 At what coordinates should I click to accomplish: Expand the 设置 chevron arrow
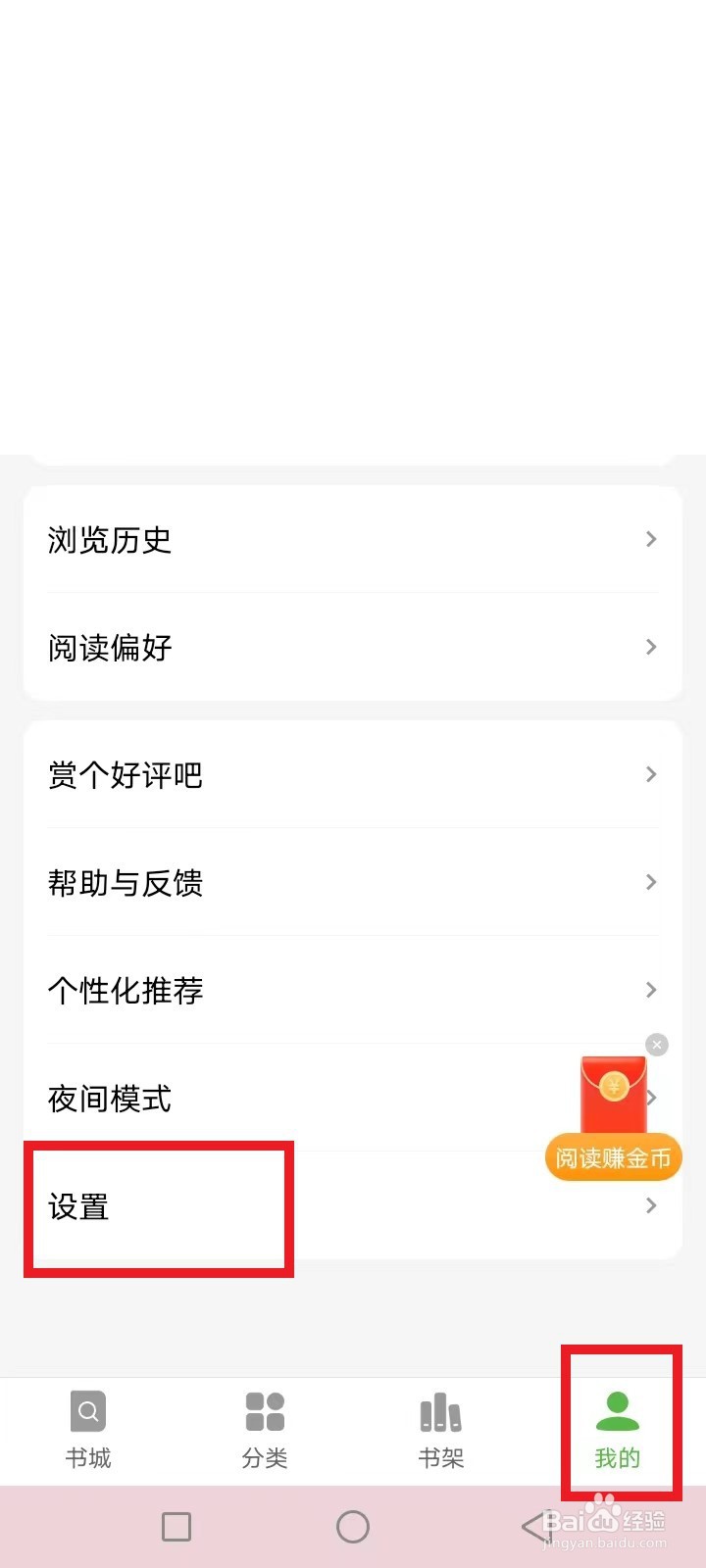650,1206
